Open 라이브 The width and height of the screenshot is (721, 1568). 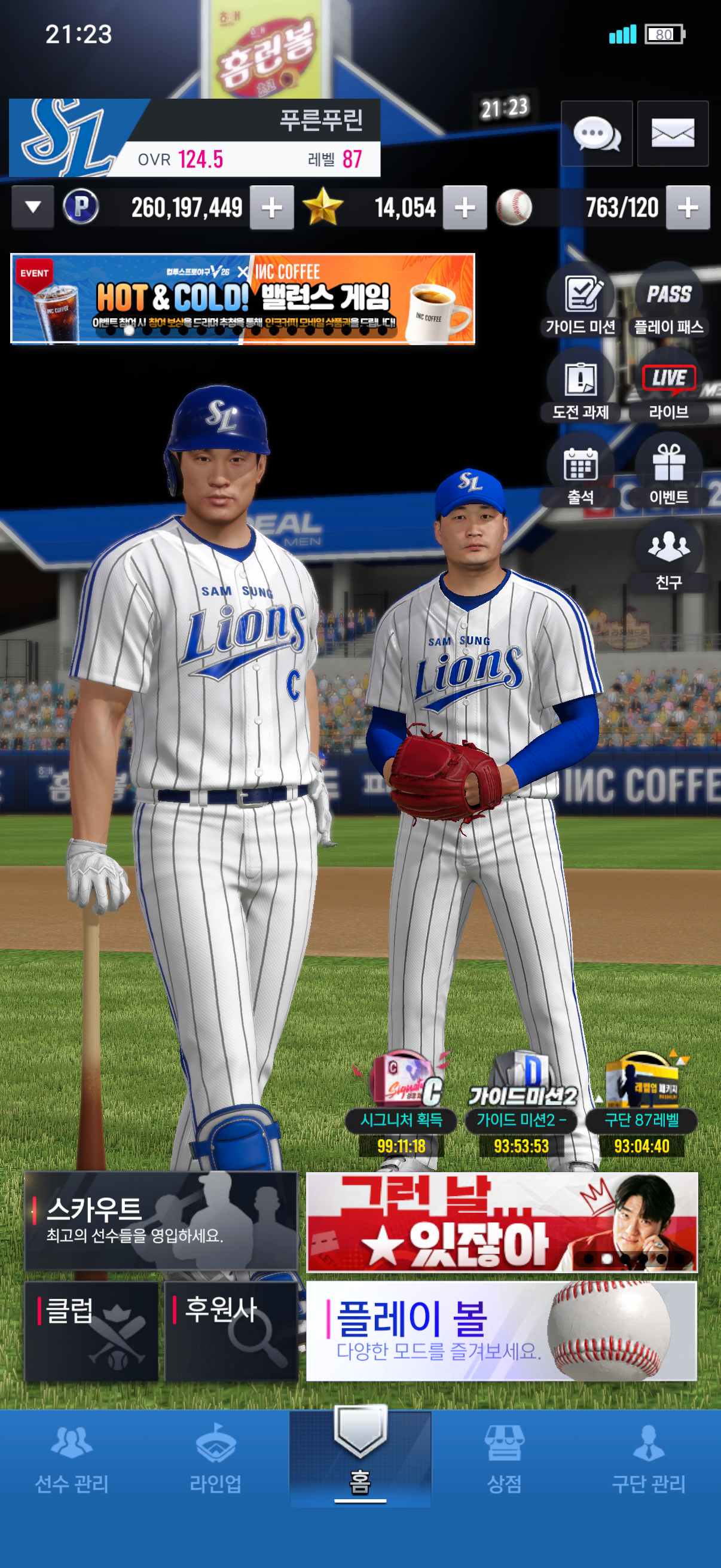click(x=668, y=387)
